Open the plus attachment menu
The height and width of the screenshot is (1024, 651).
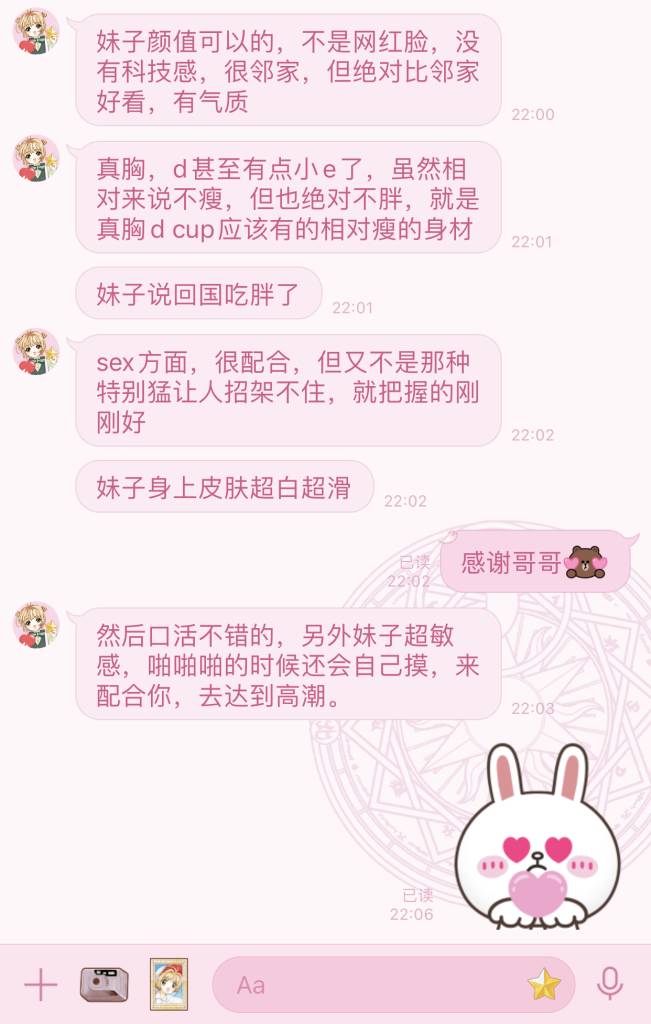40,985
